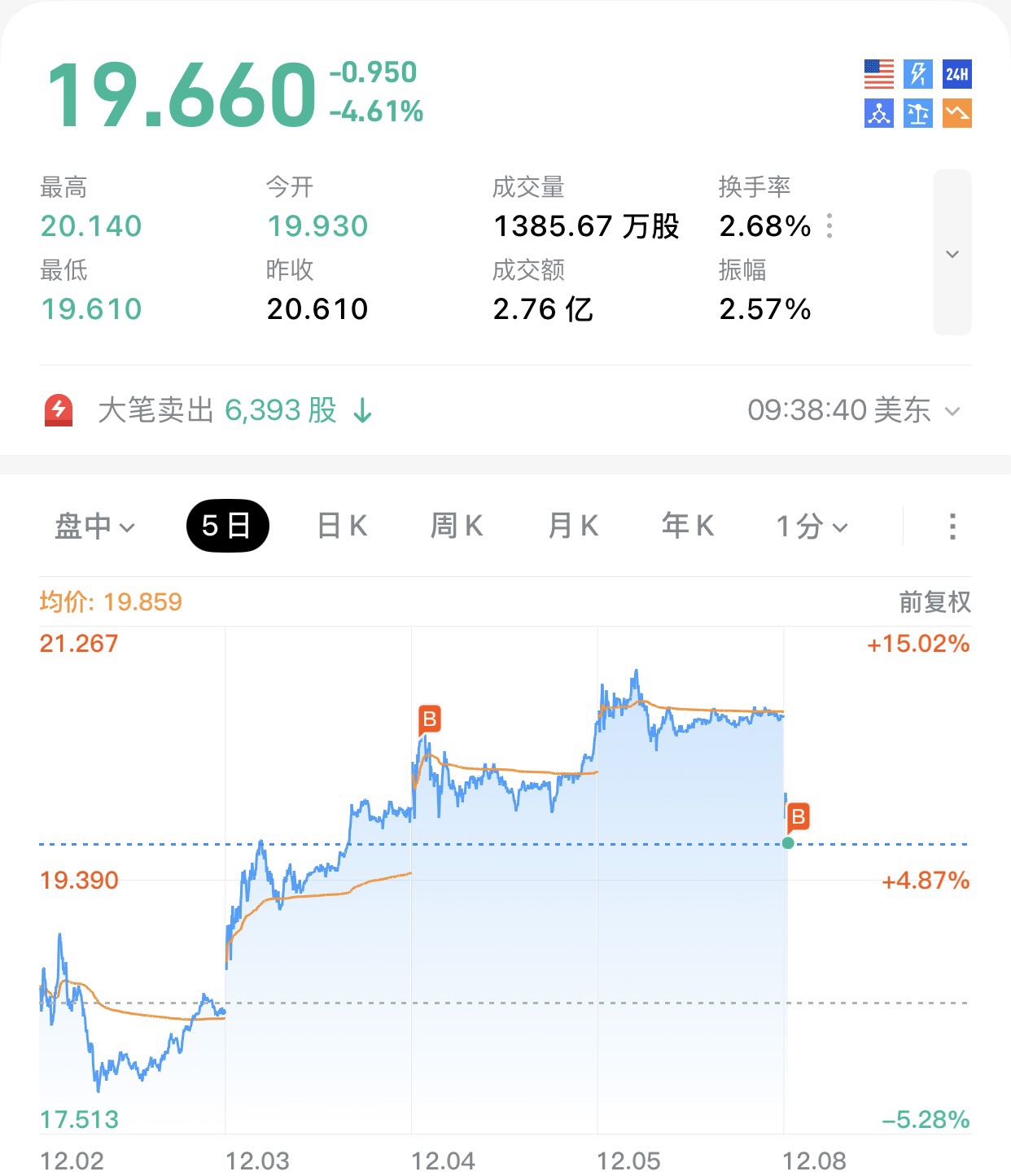Image resolution: width=1011 pixels, height=1176 pixels.
Task: Select the 5日 chart tab
Action: click(227, 526)
